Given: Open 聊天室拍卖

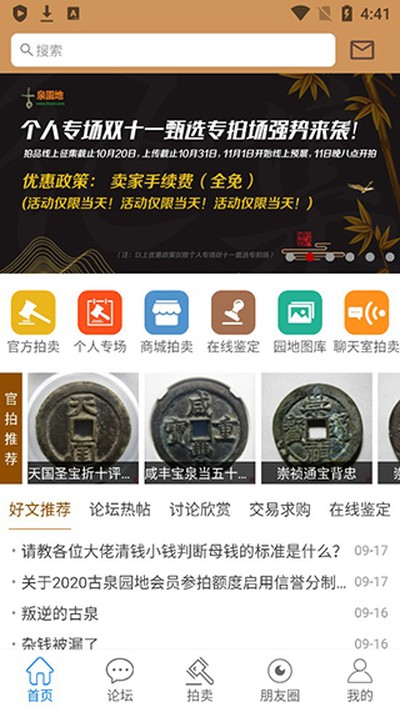Looking at the screenshot, I should pyautogui.click(x=366, y=322).
